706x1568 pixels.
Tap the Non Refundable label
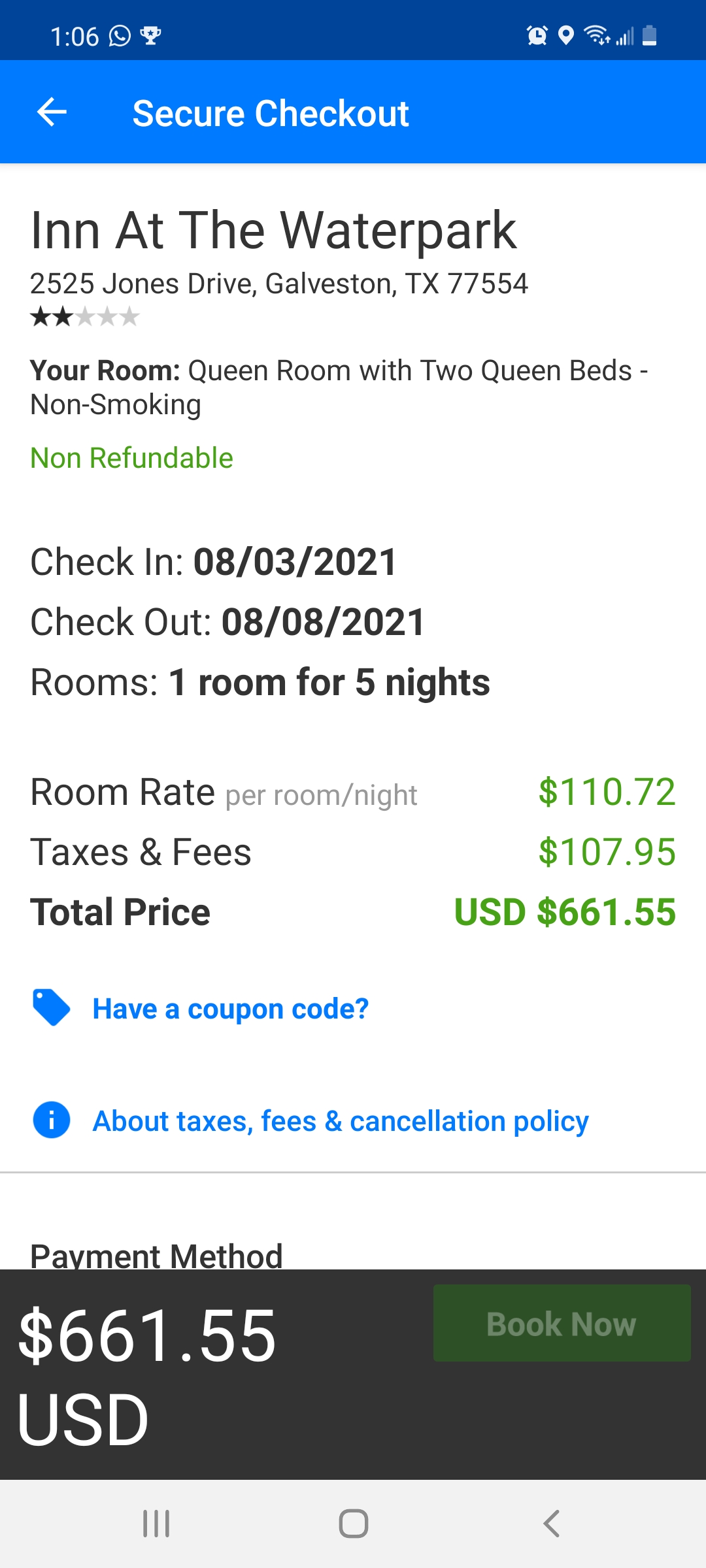pyautogui.click(x=131, y=457)
